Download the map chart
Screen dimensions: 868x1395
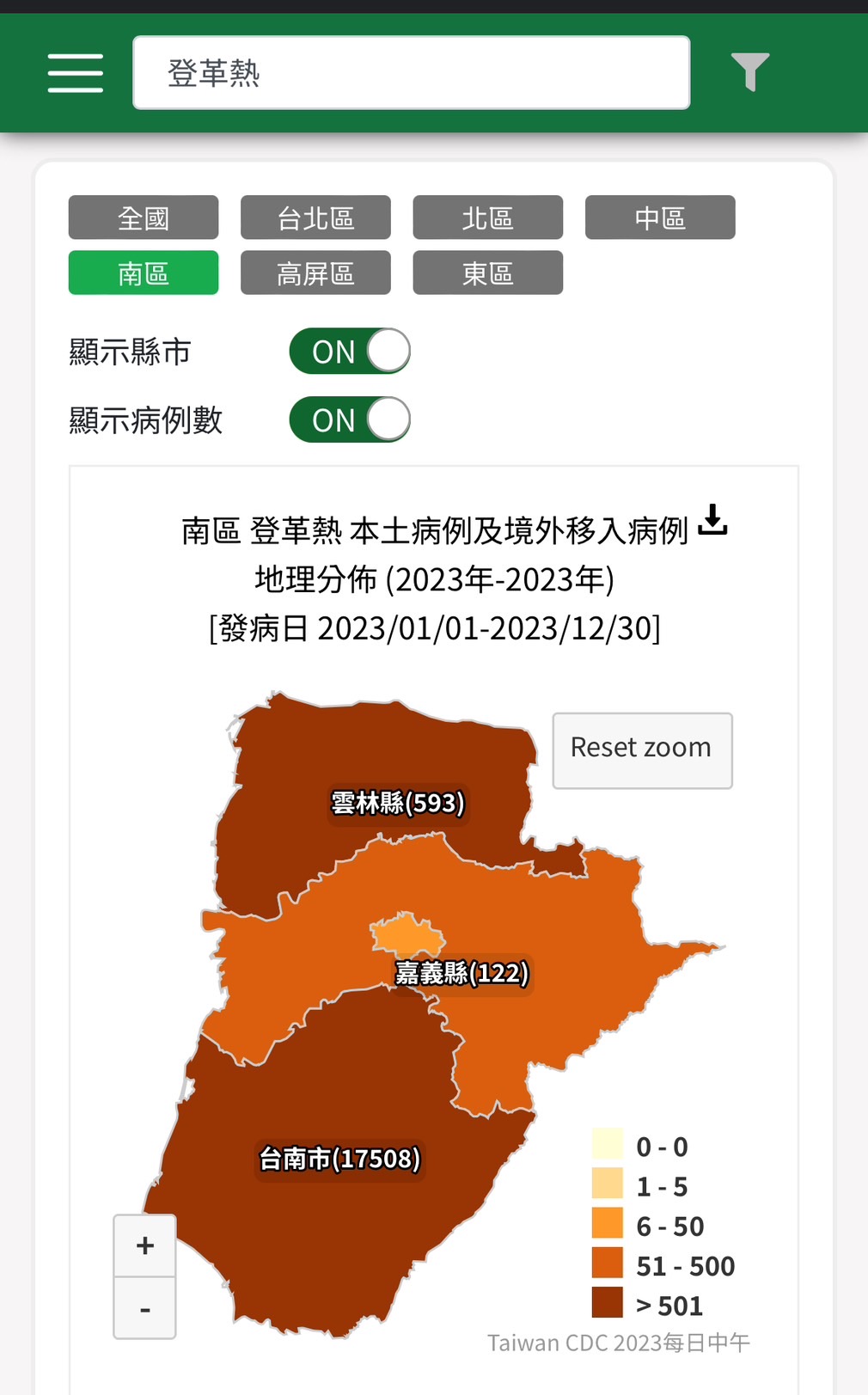tap(712, 520)
